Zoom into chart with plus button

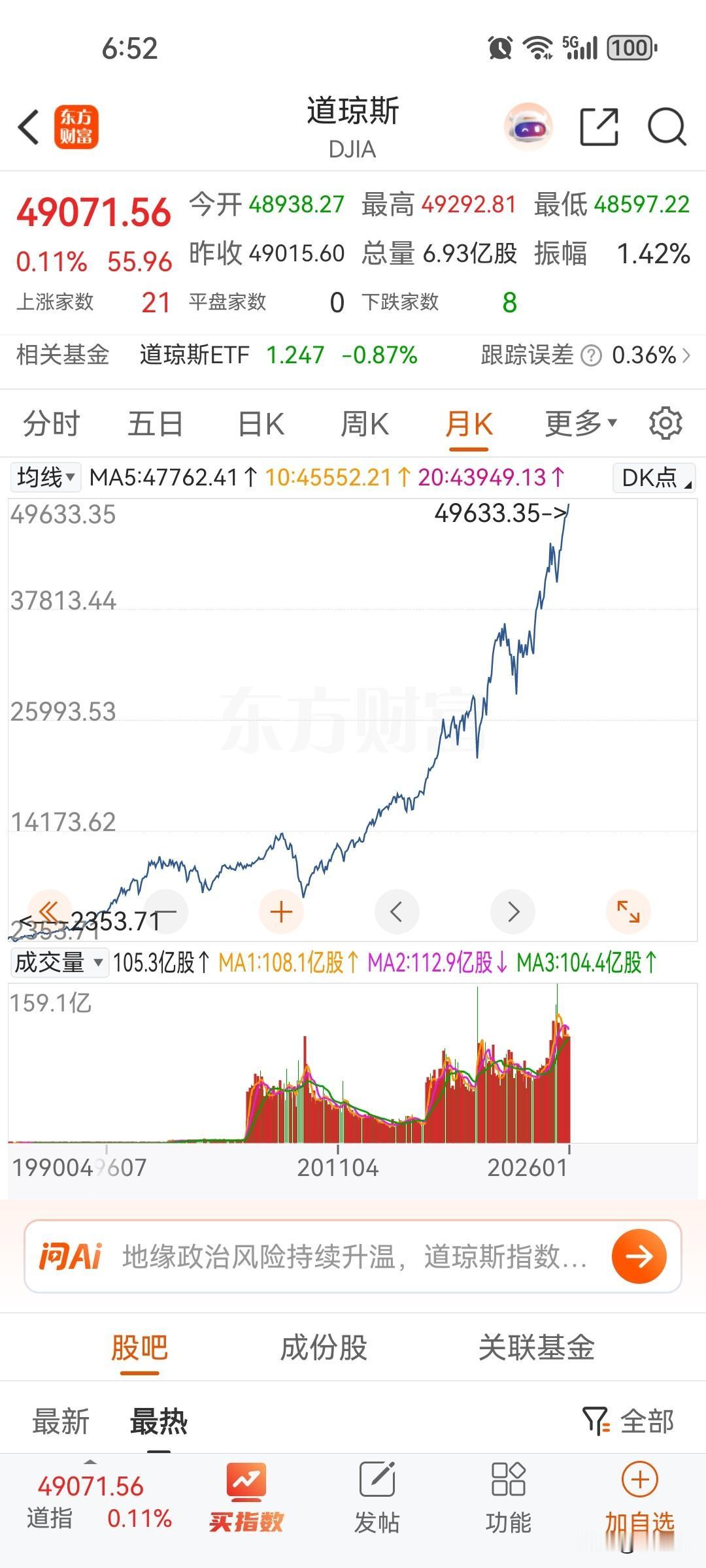click(281, 911)
